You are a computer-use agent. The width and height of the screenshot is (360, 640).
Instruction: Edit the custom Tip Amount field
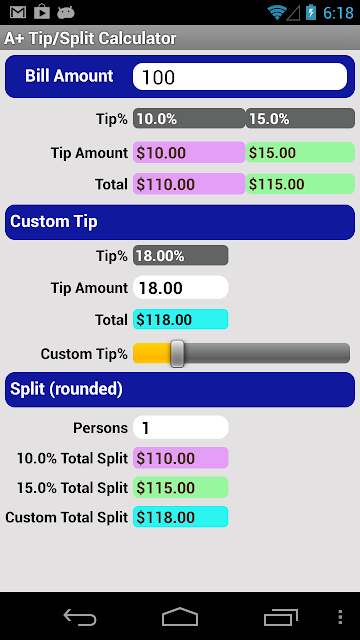180,287
